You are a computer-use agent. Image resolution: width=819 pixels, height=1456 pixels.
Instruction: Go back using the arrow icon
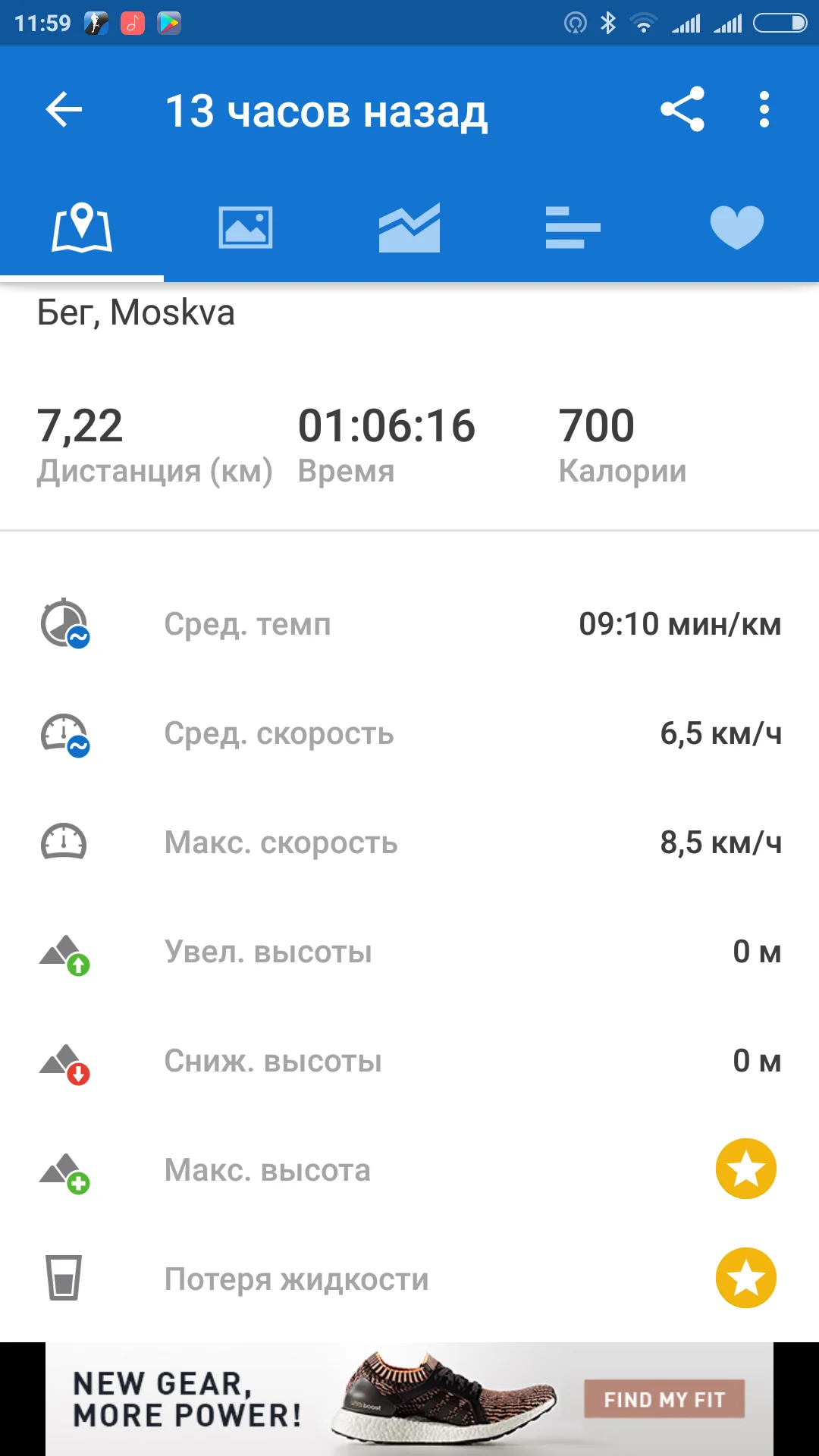click(64, 110)
